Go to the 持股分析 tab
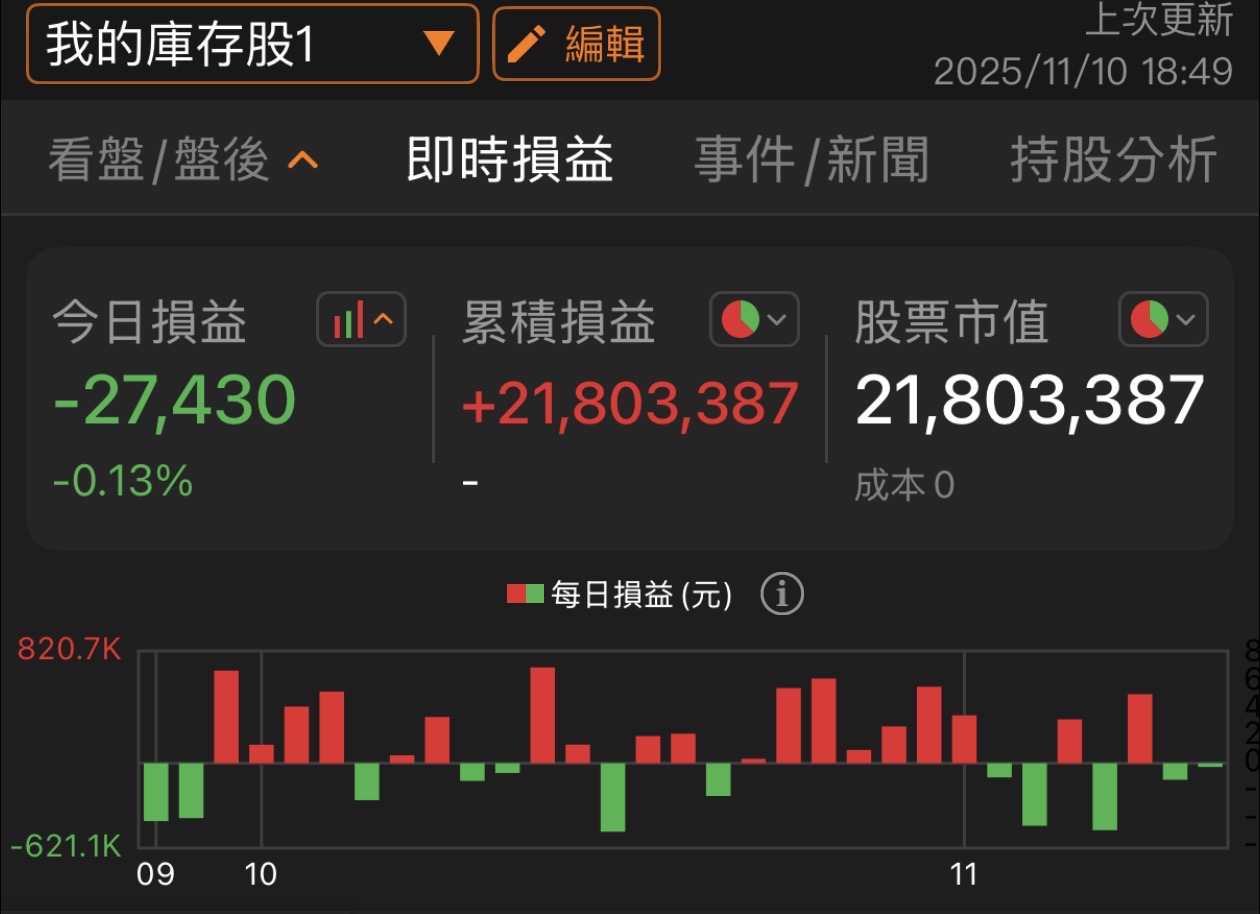The width and height of the screenshot is (1260, 914). point(1113,160)
